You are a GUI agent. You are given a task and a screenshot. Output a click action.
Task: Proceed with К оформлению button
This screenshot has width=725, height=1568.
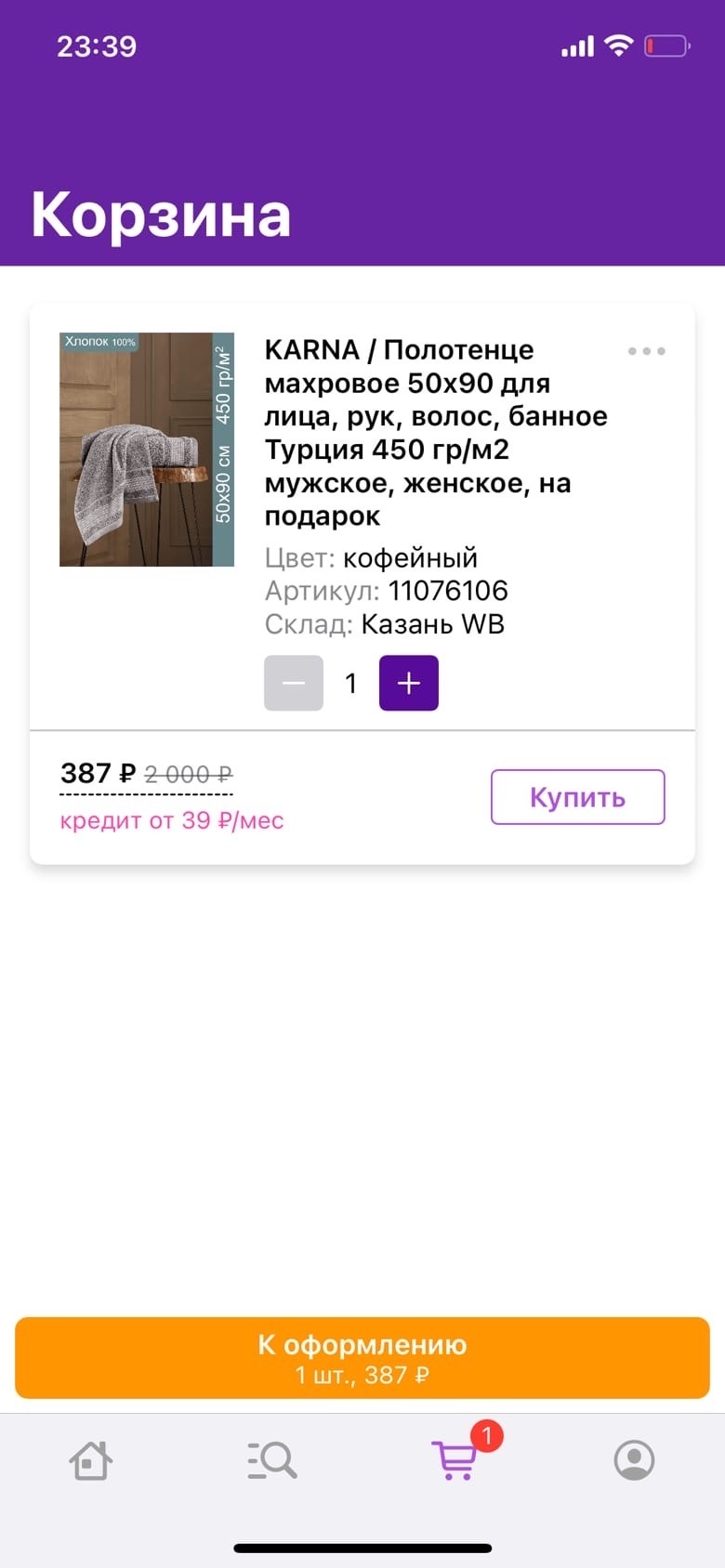[x=362, y=1357]
